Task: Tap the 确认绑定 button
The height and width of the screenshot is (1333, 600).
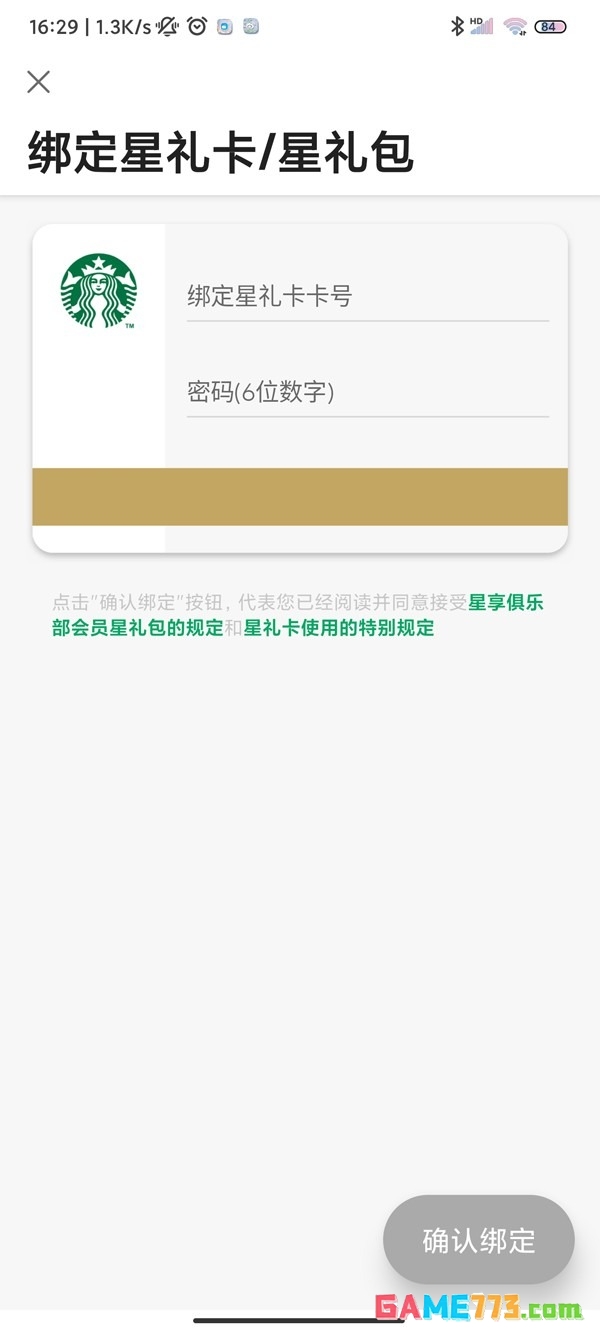Action: pos(479,1241)
